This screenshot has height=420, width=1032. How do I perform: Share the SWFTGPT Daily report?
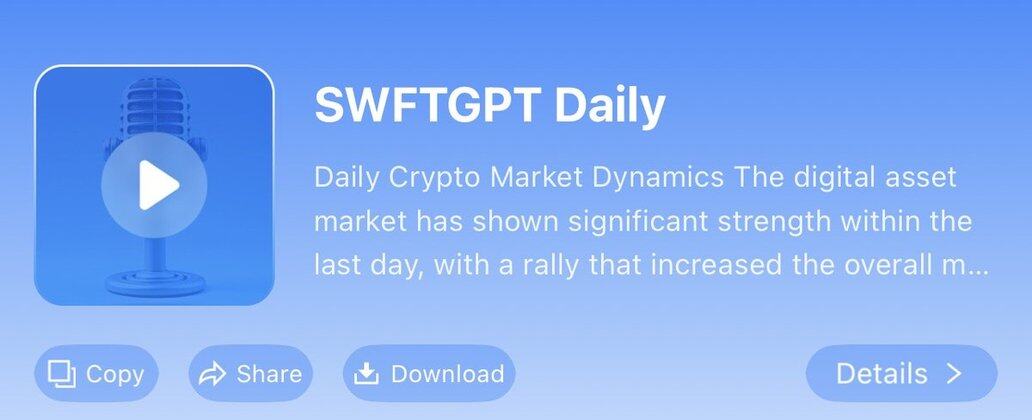[x=250, y=374]
